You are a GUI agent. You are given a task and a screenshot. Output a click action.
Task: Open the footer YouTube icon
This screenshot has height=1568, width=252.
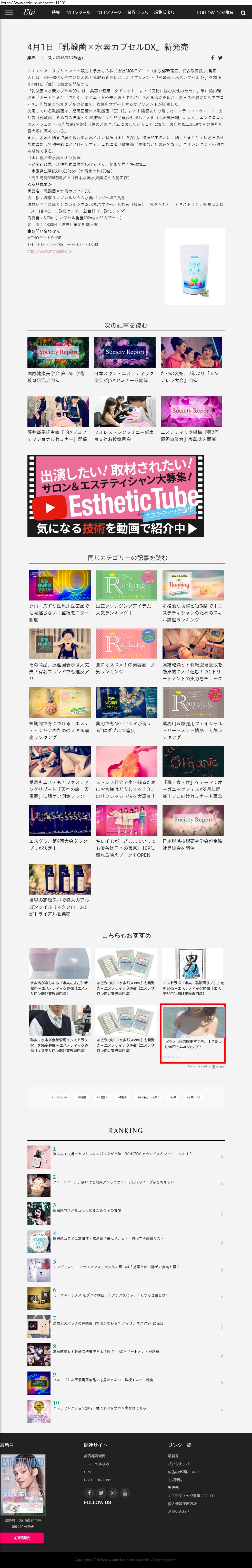point(125,1492)
